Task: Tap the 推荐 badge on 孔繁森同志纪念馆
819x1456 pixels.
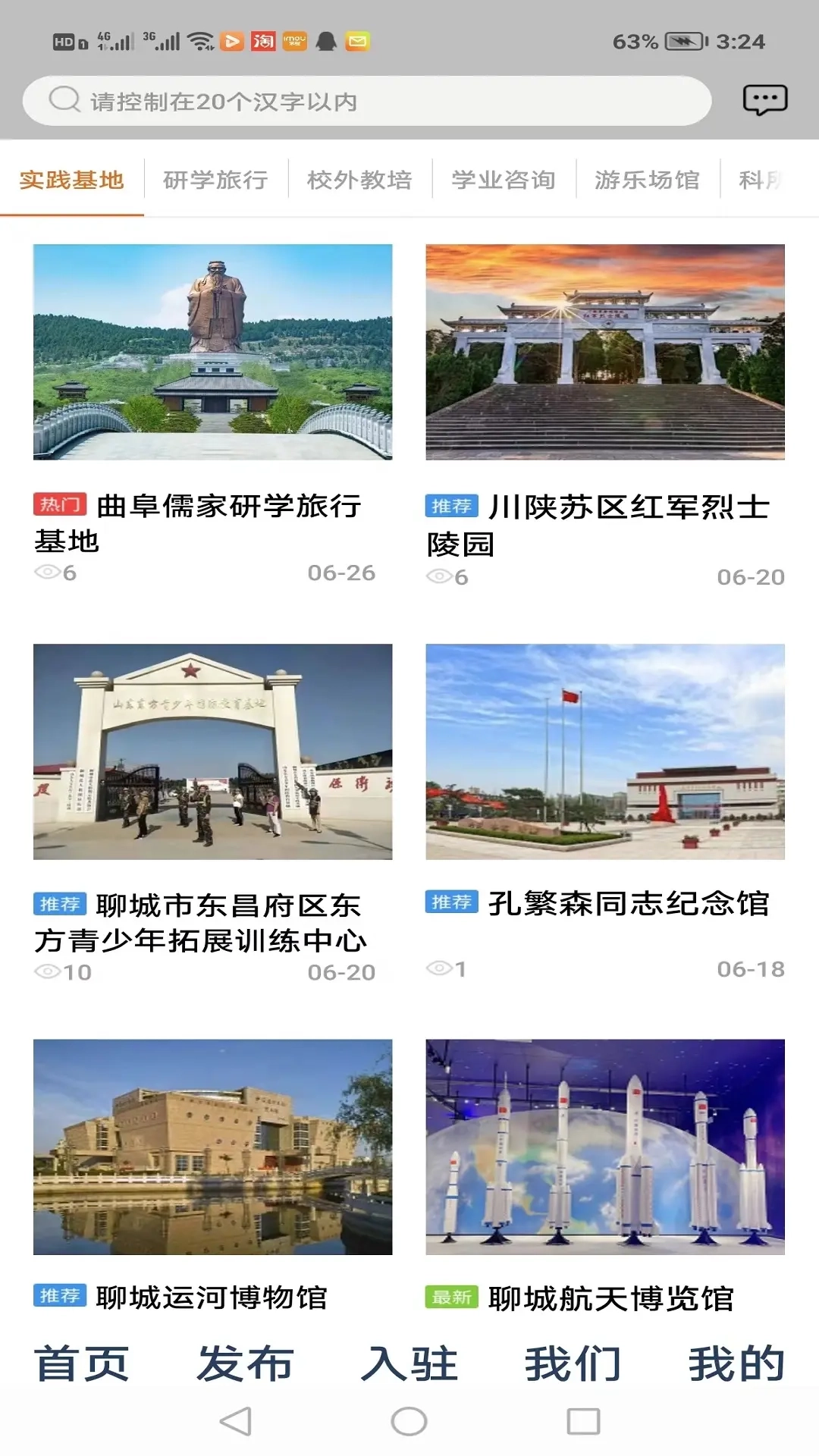Action: pyautogui.click(x=453, y=903)
